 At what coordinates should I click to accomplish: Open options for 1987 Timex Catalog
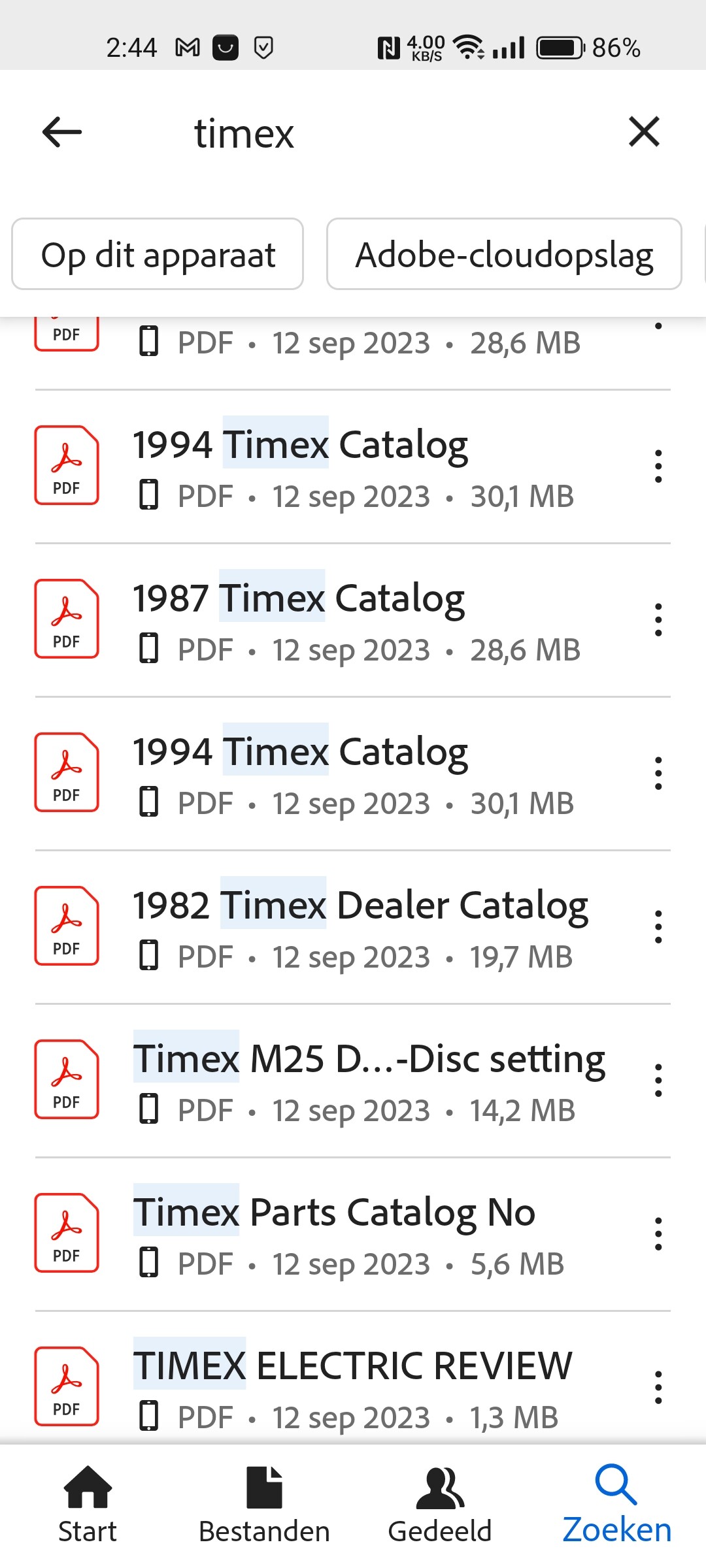(658, 620)
